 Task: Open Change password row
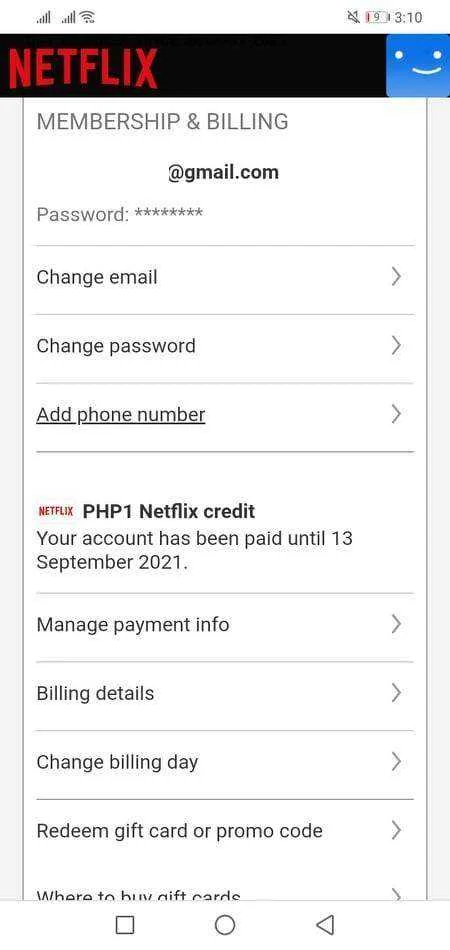tap(225, 346)
